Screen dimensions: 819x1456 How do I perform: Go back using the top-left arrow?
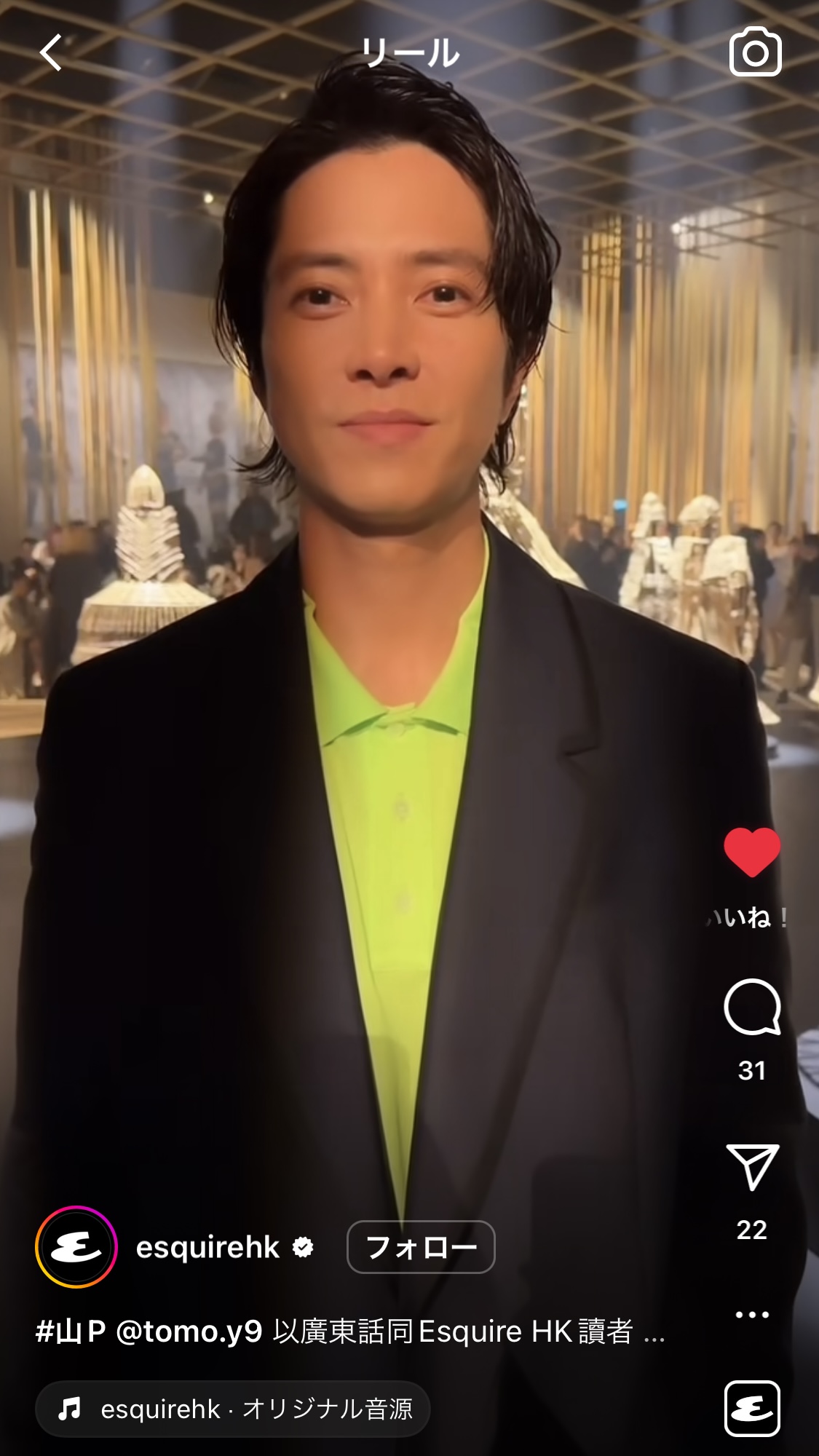pyautogui.click(x=51, y=53)
